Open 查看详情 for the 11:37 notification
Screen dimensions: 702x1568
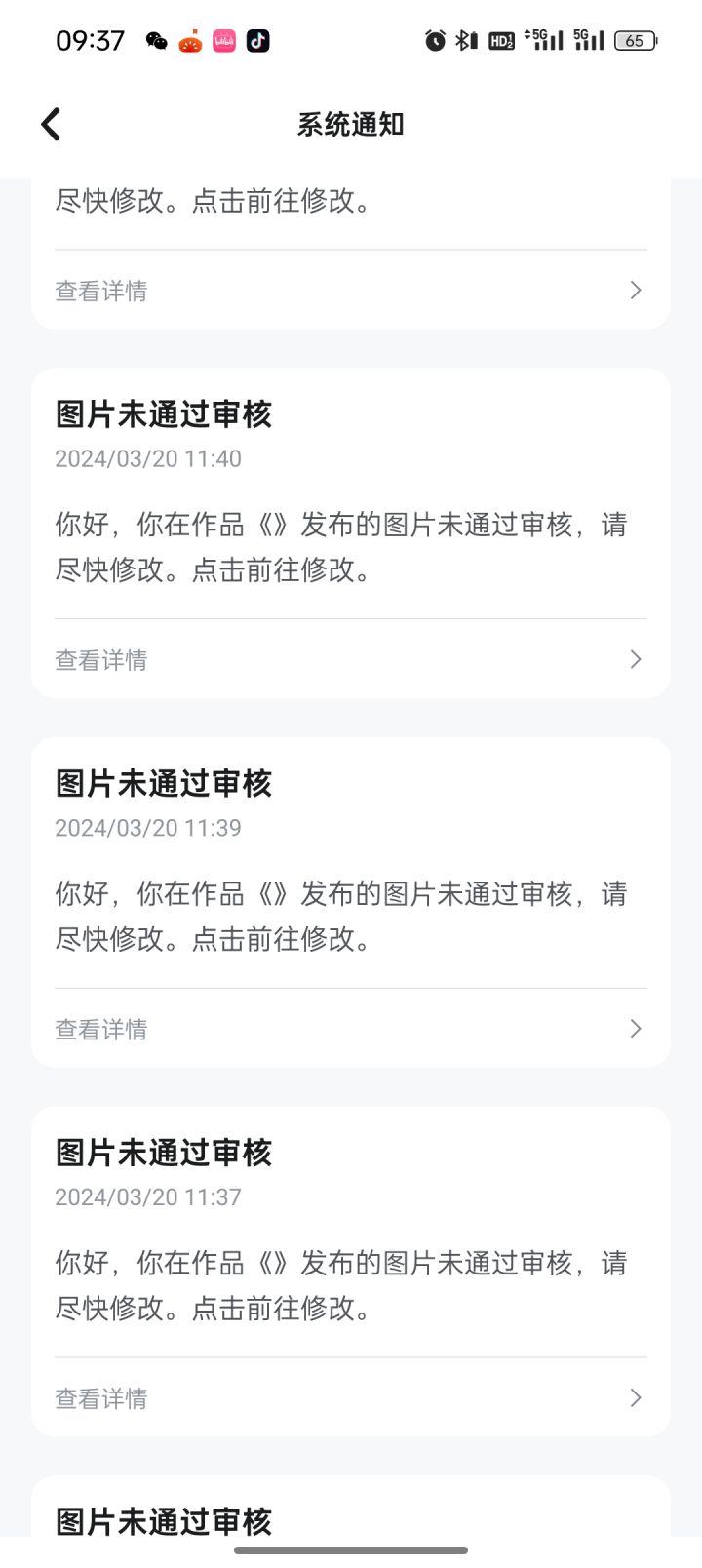point(100,1398)
